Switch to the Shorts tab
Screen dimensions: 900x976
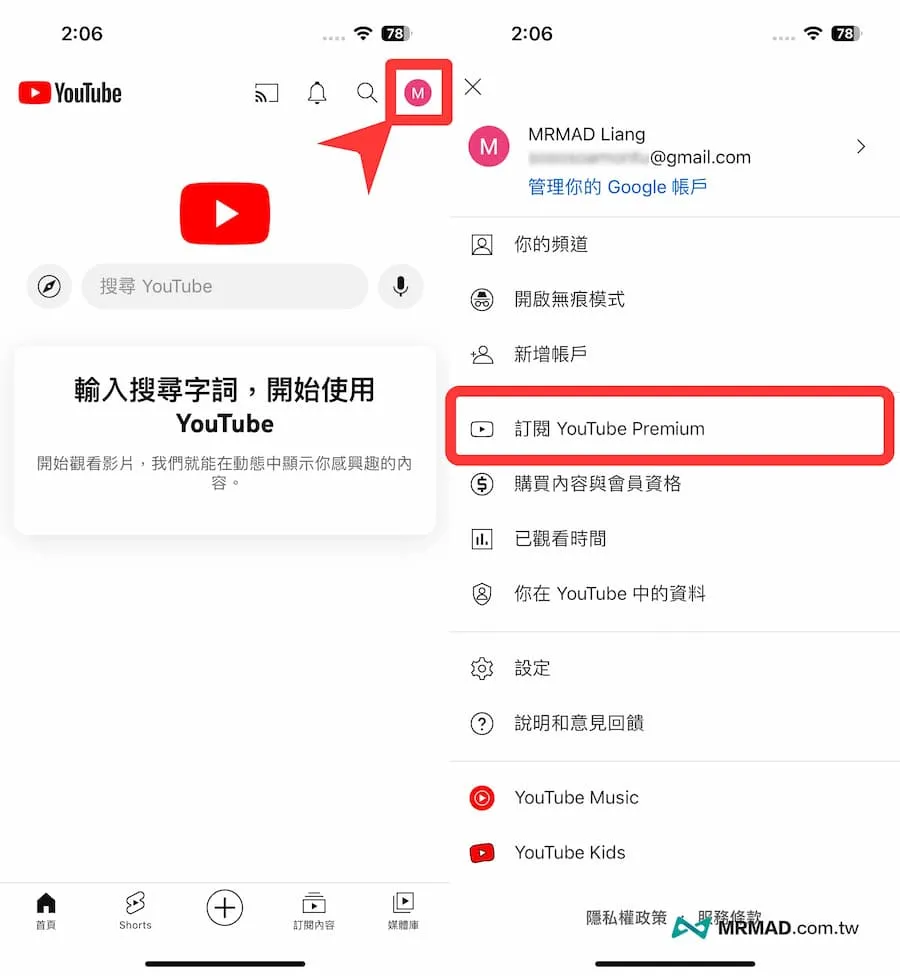tap(135, 910)
